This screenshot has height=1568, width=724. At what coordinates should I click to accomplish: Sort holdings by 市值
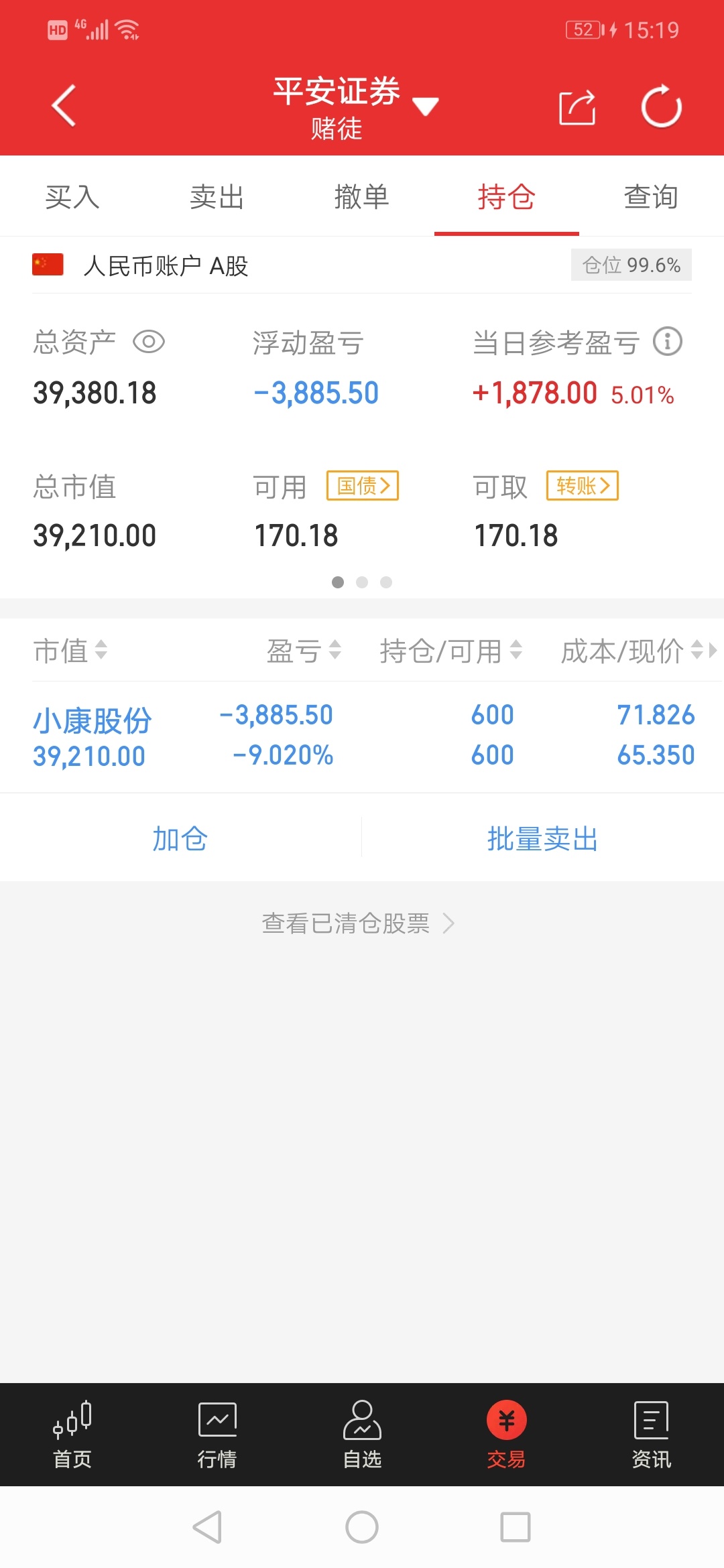(x=70, y=650)
